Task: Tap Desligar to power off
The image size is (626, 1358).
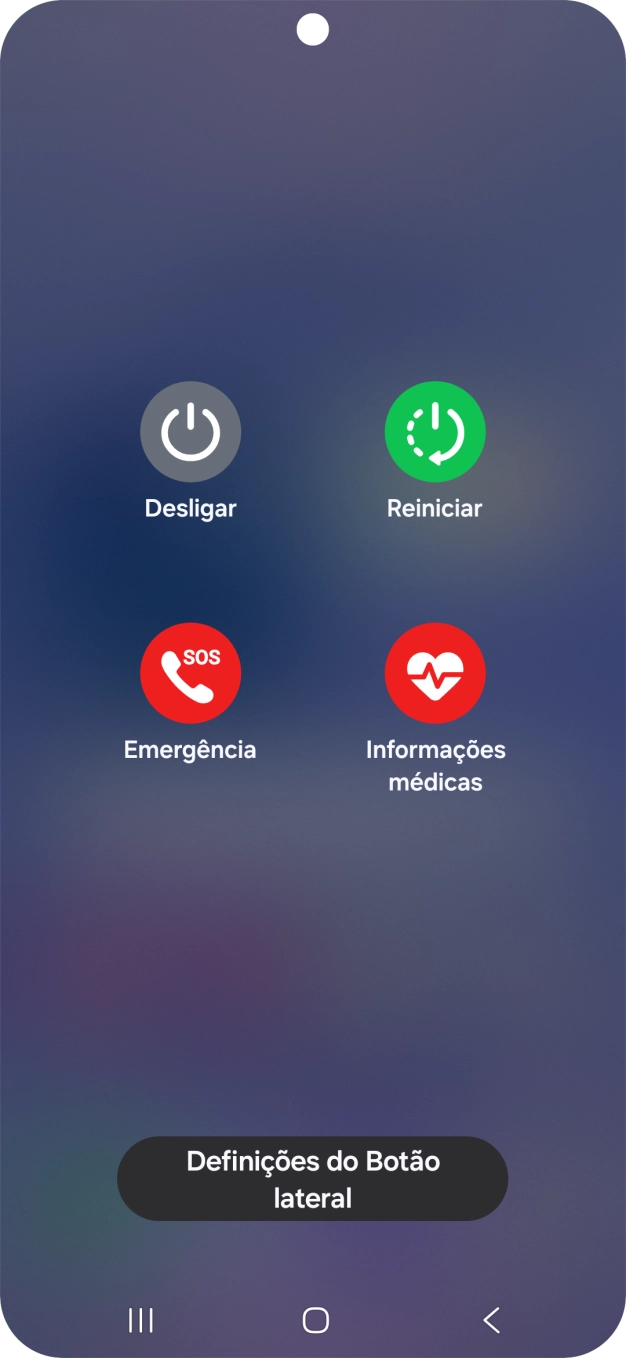Action: [x=190, y=433]
